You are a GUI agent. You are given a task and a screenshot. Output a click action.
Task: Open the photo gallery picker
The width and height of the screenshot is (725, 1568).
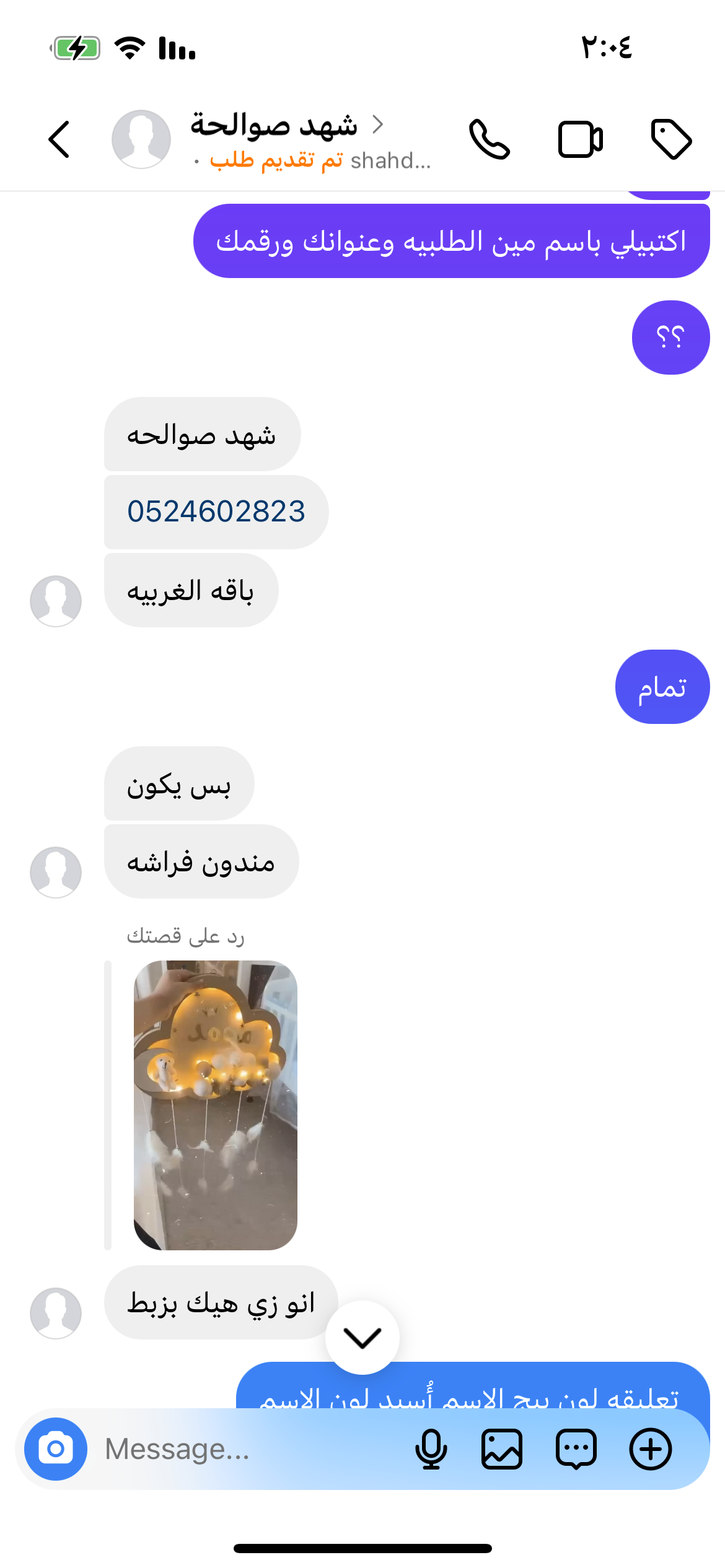502,1449
